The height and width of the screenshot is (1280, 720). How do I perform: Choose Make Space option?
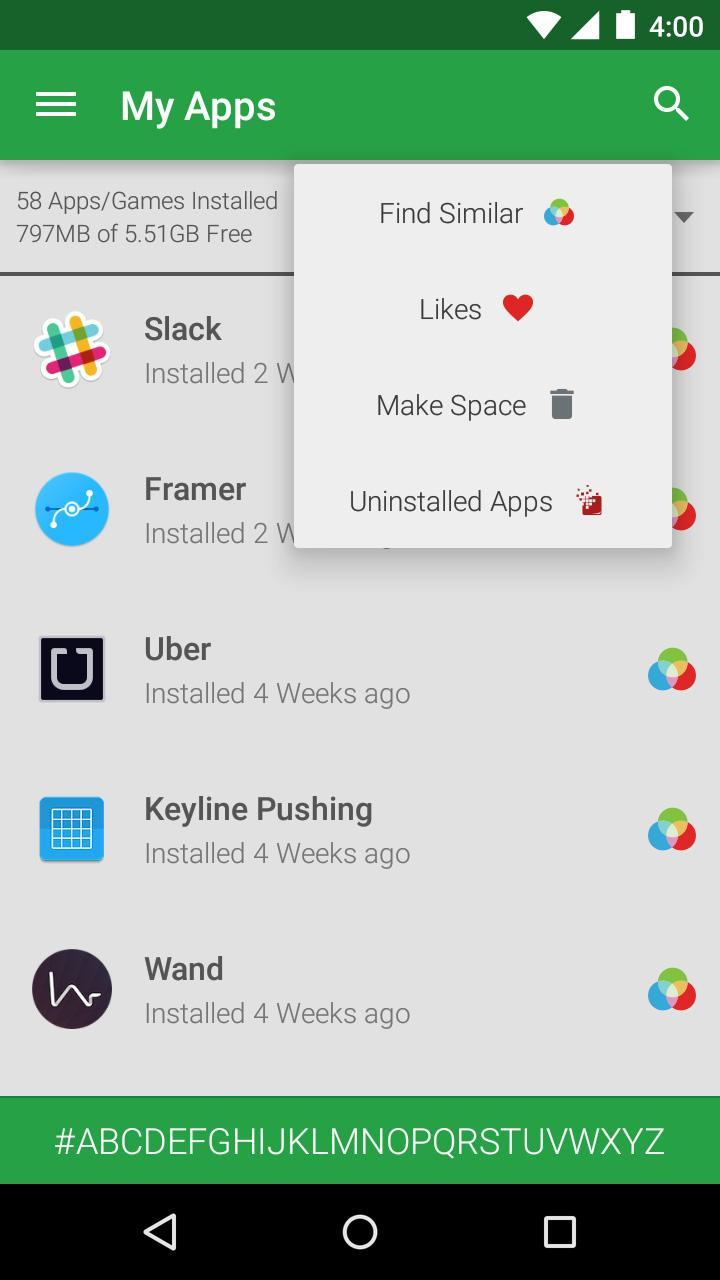click(x=476, y=405)
